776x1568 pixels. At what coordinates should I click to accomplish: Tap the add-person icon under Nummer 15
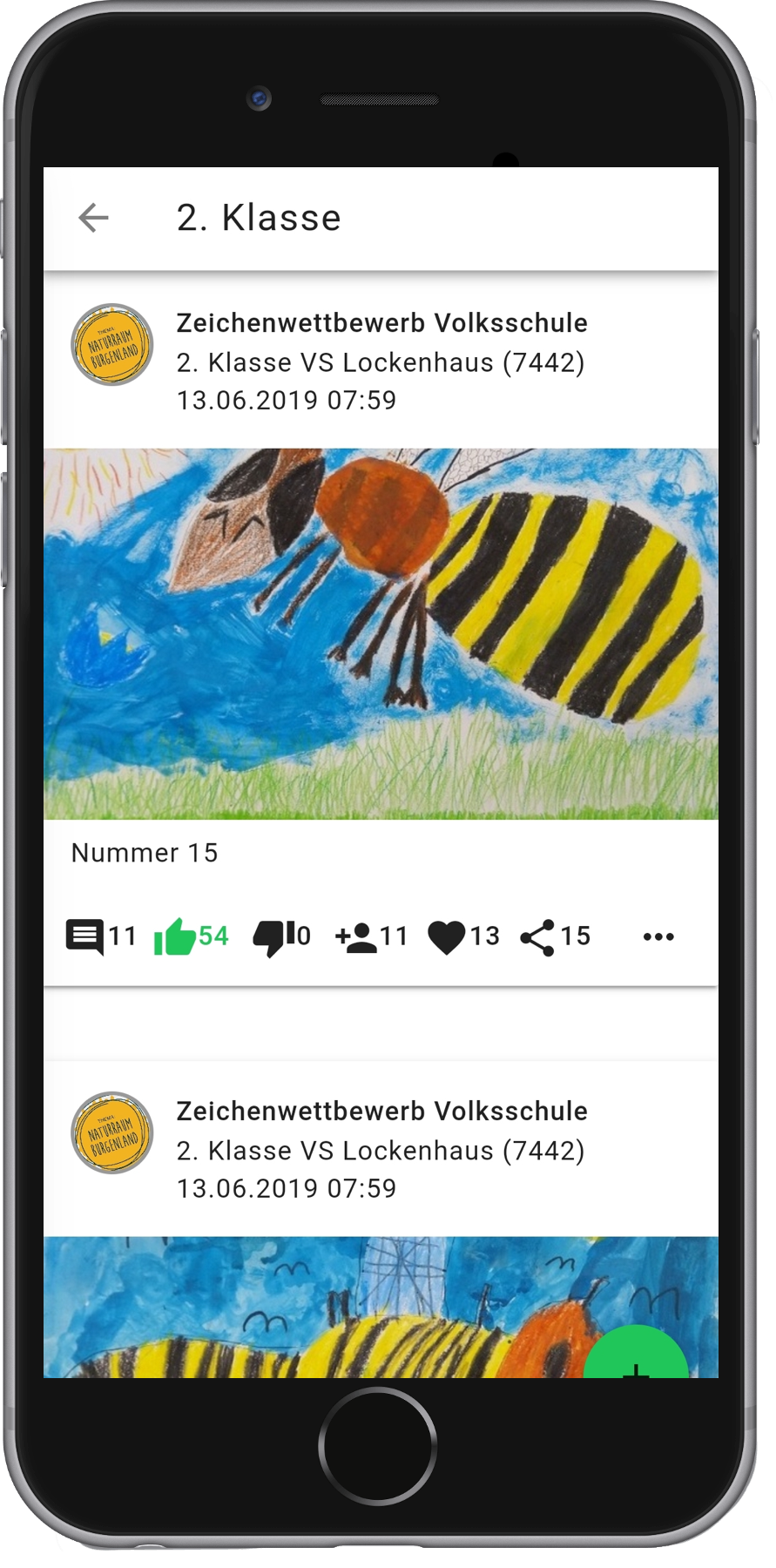[356, 937]
